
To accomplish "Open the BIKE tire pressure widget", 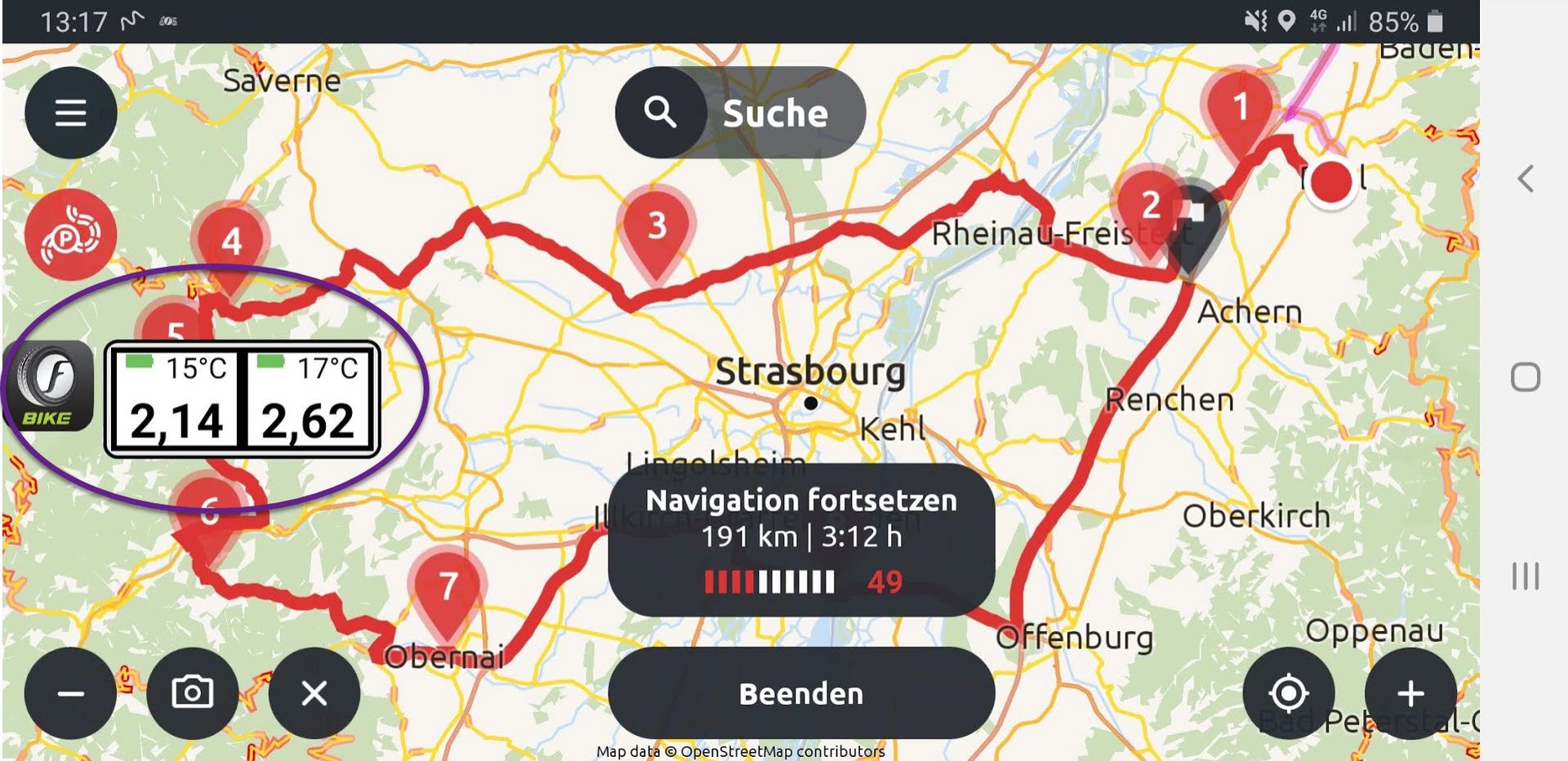I will 49,386.
